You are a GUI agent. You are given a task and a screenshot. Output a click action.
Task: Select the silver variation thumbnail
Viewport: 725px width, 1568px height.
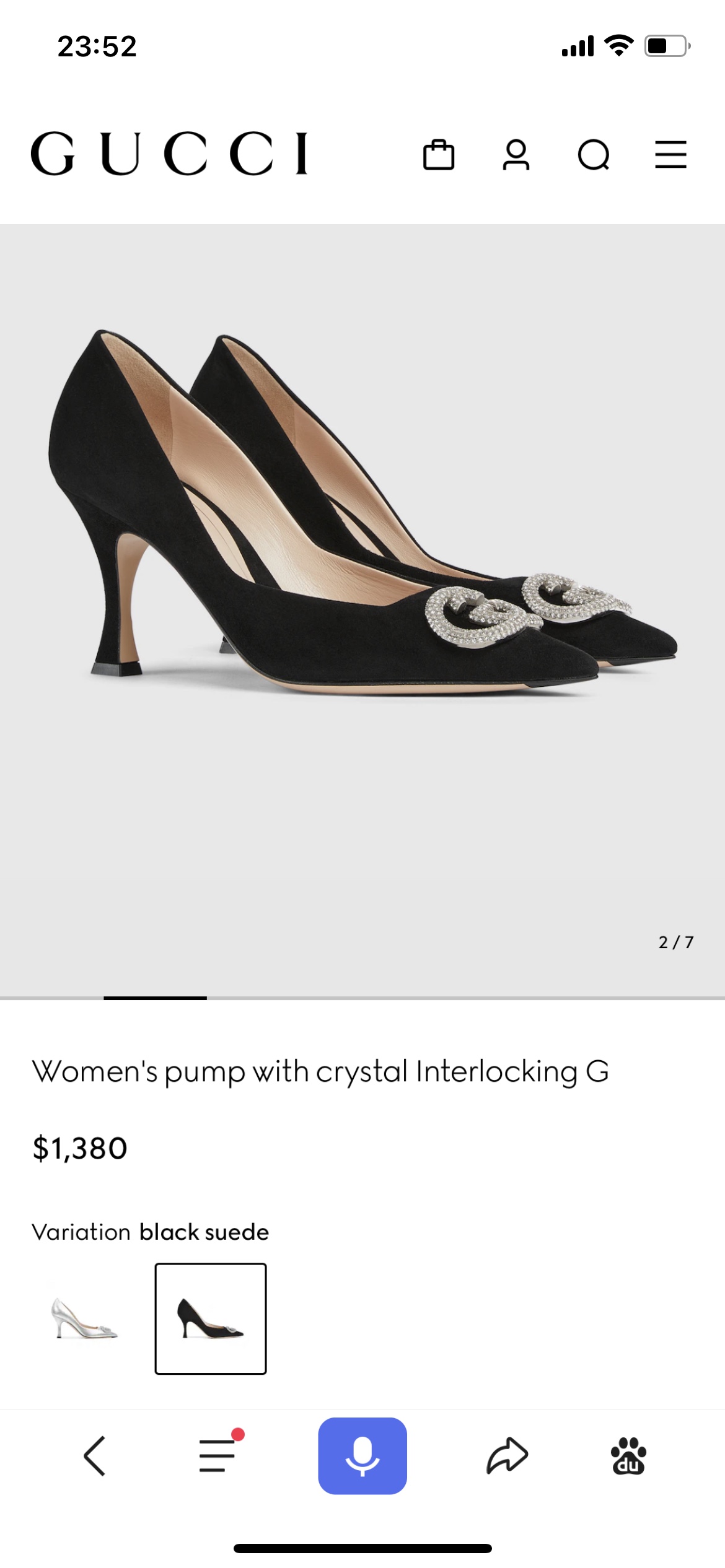[84, 1318]
